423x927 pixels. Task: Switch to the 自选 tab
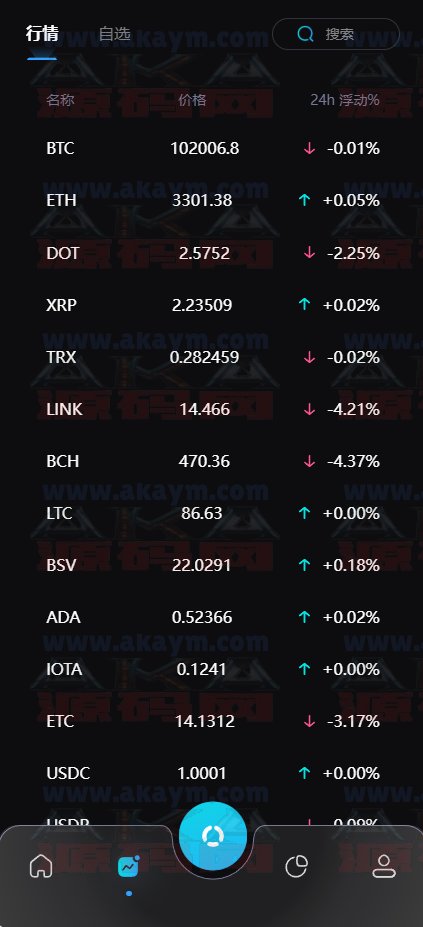[x=115, y=34]
